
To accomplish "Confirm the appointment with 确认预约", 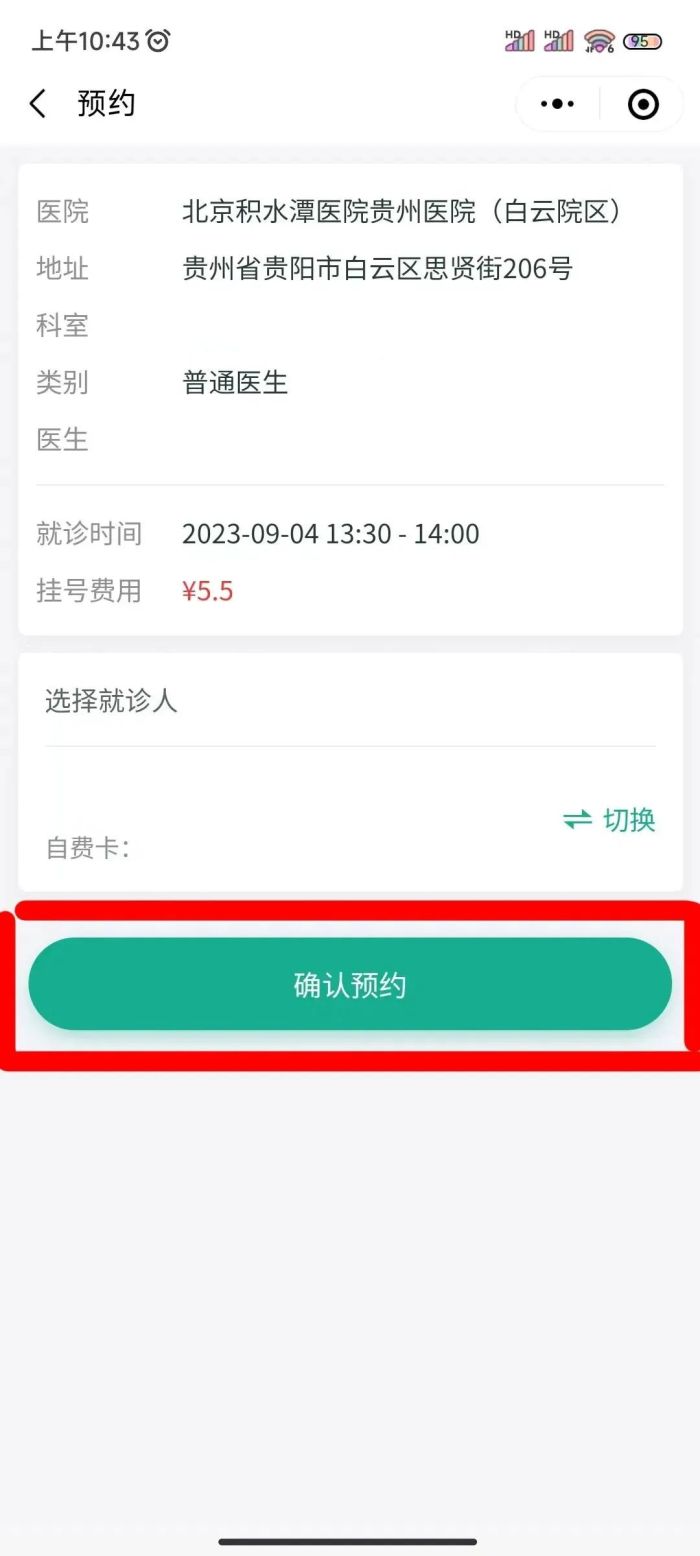I will pos(350,985).
